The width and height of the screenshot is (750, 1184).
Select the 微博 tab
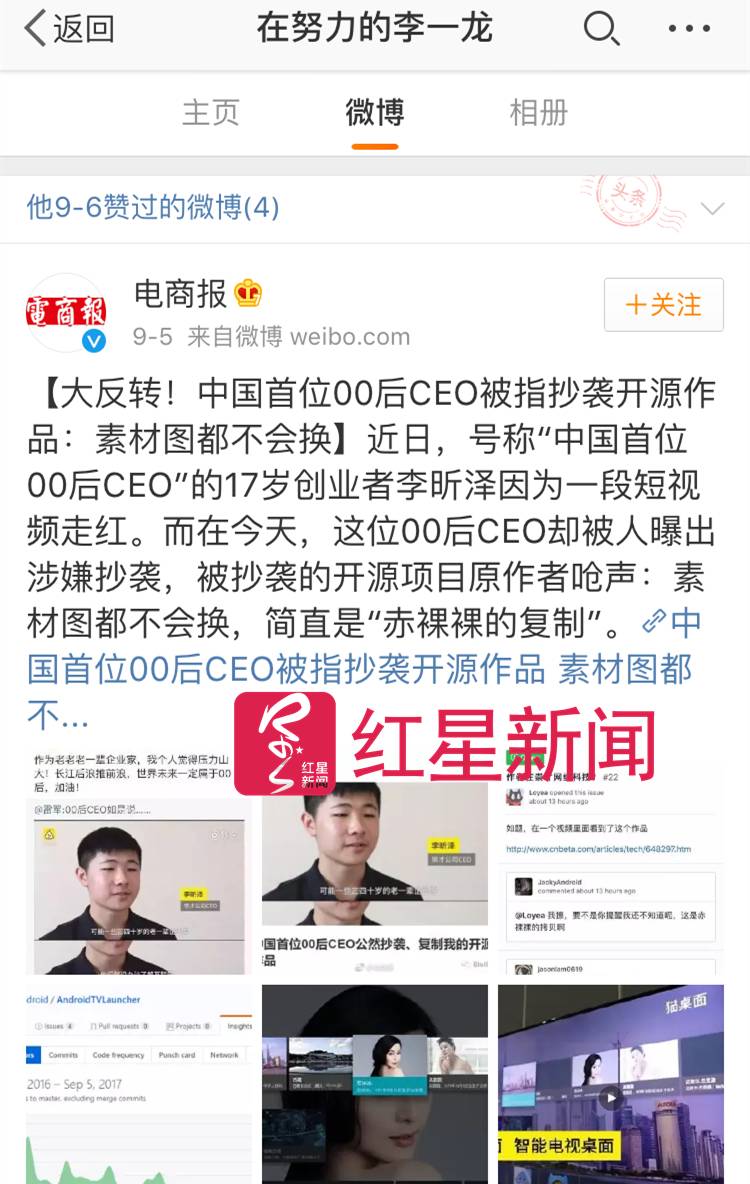coord(375,112)
